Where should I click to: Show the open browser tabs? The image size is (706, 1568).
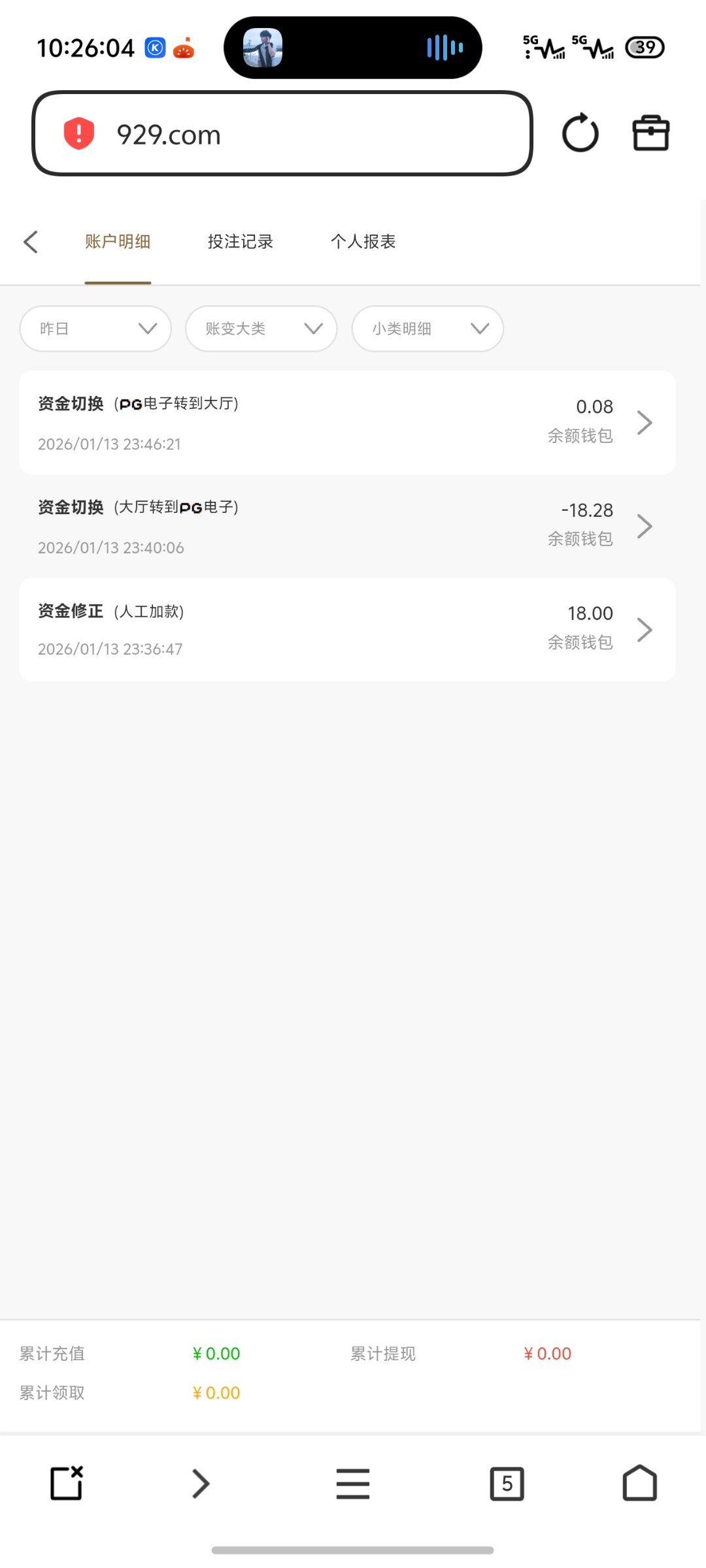pyautogui.click(x=507, y=1483)
